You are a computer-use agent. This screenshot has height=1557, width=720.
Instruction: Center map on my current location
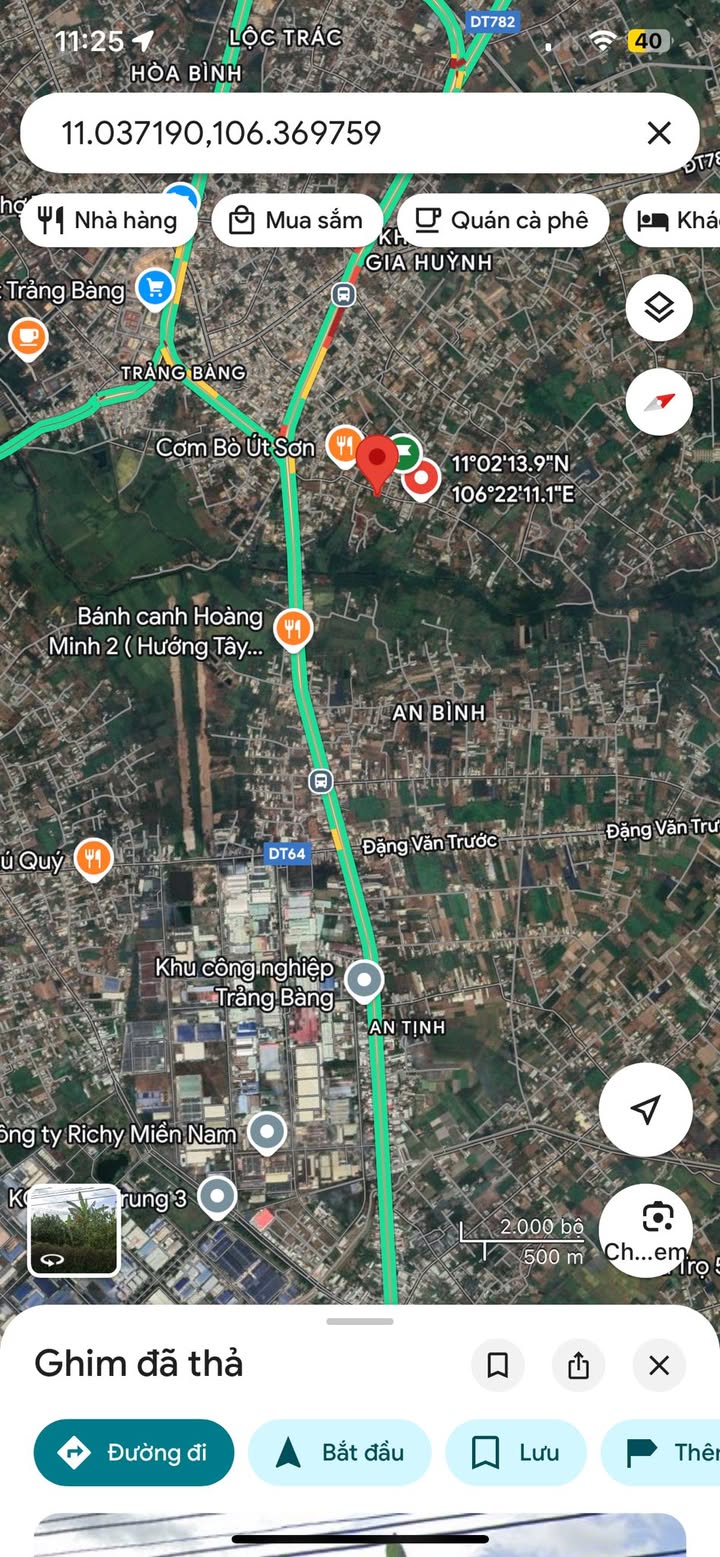coord(646,1109)
